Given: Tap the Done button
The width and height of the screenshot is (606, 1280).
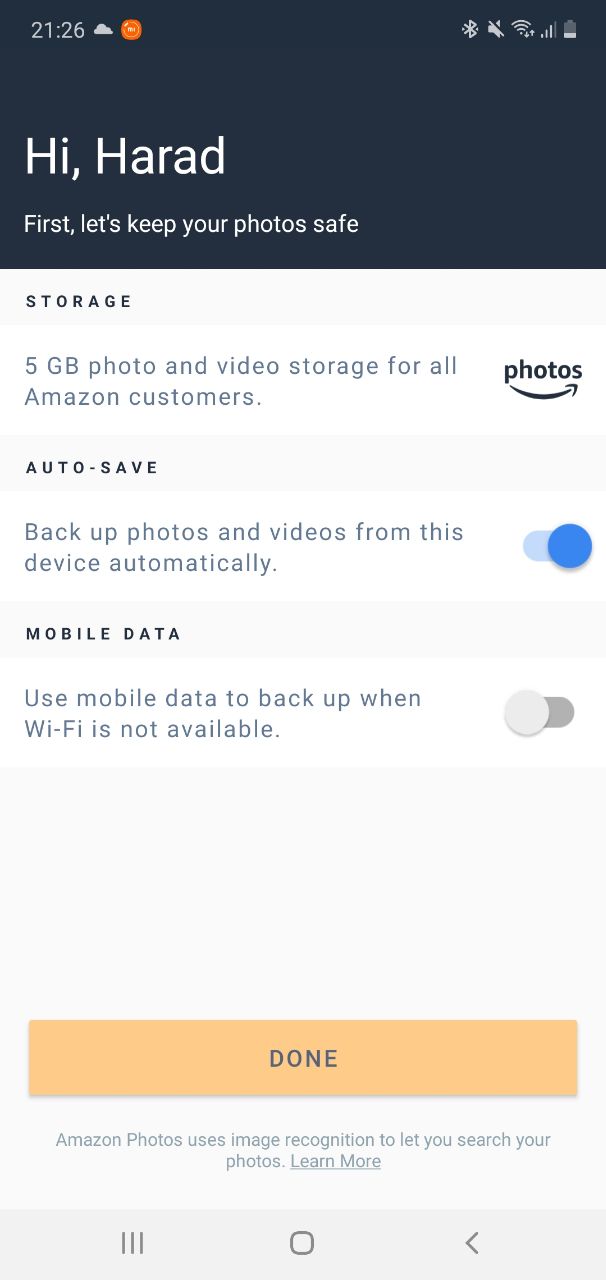Looking at the screenshot, I should (x=303, y=1058).
